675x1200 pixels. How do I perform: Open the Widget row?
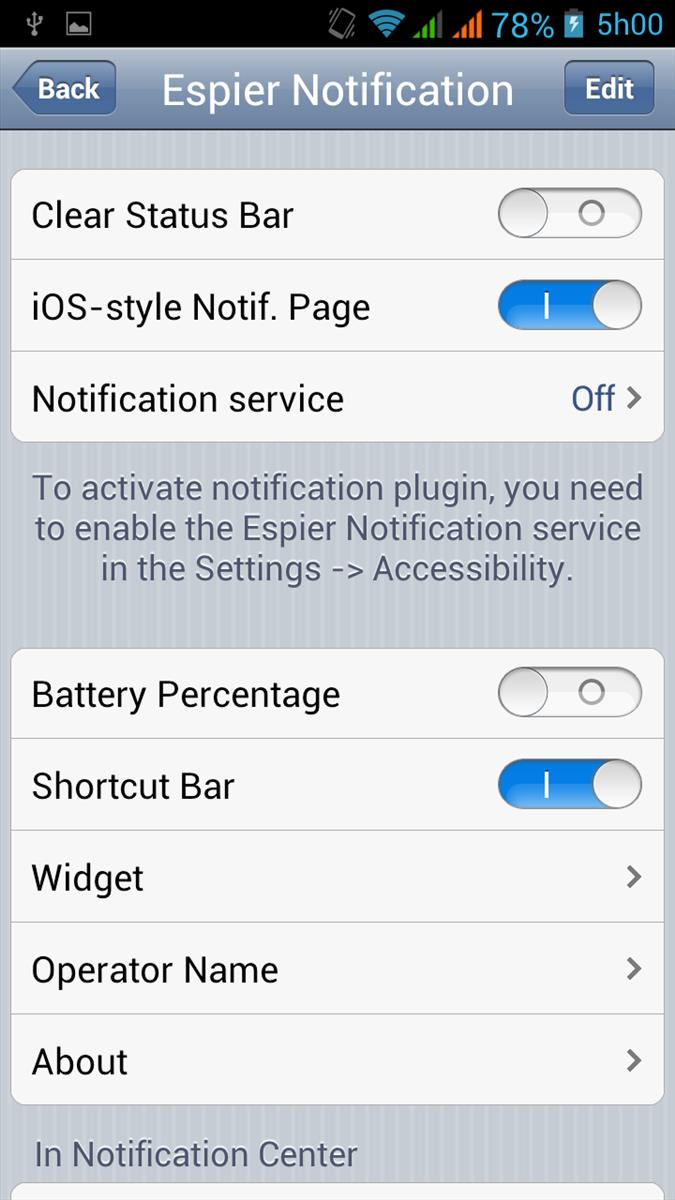pyautogui.click(x=337, y=877)
